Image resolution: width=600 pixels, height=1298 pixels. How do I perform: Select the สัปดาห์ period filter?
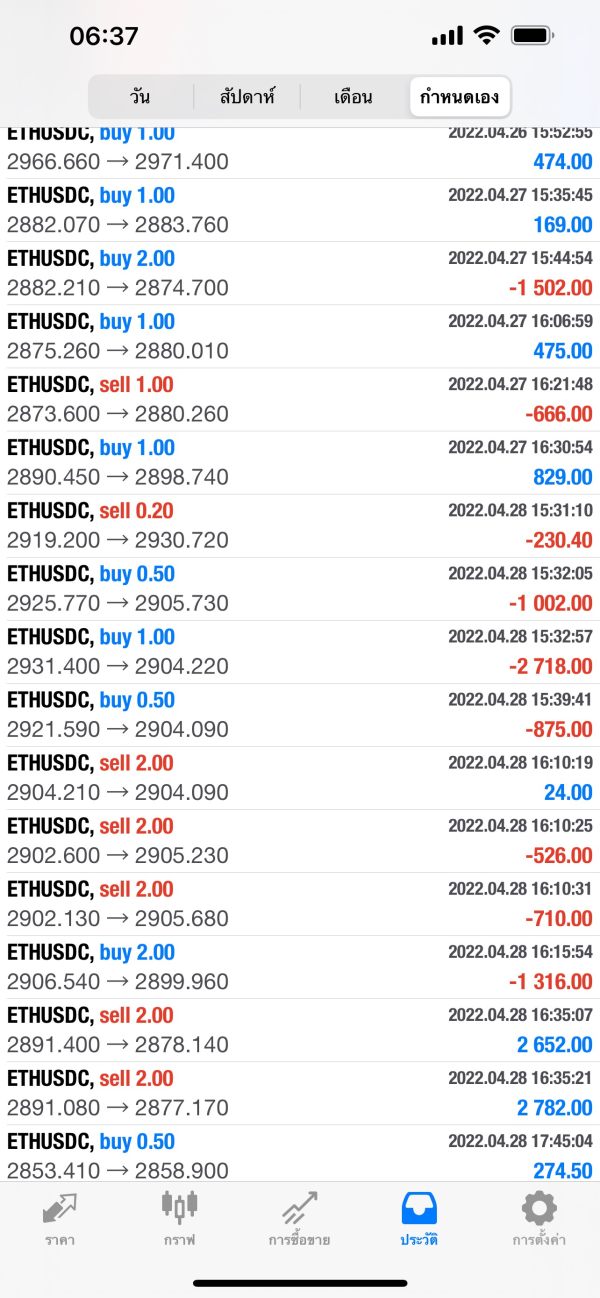click(247, 97)
